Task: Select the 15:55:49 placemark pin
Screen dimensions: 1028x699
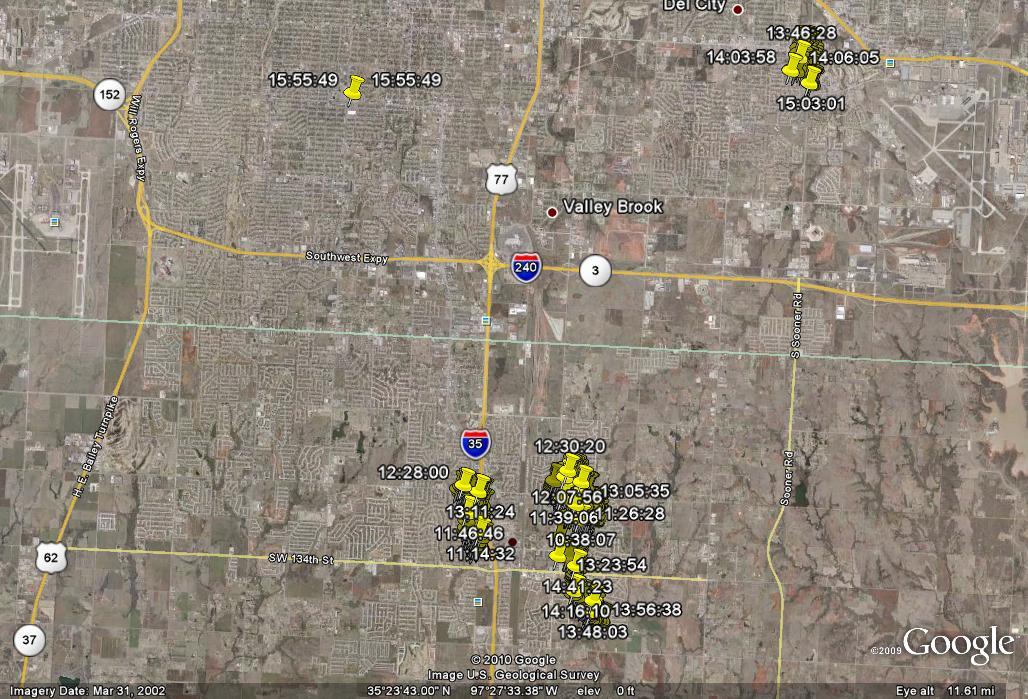Action: (x=354, y=88)
